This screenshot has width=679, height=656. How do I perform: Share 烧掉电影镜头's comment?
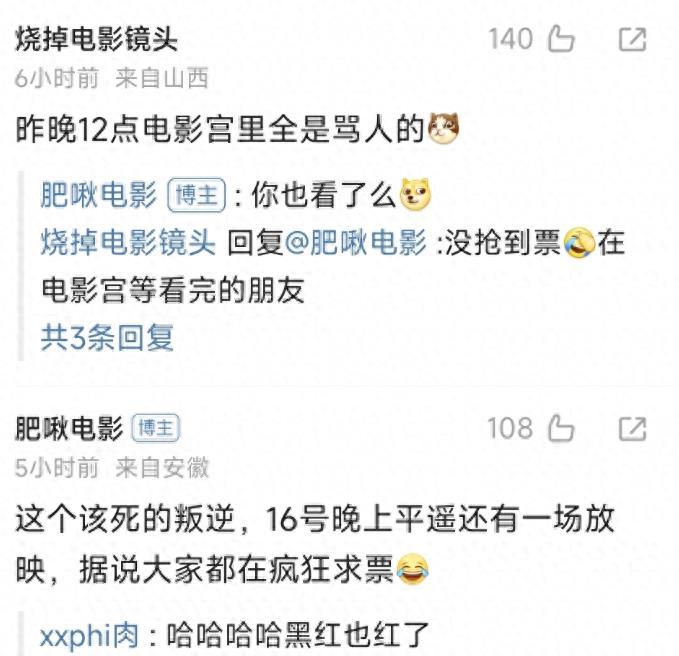click(632, 40)
